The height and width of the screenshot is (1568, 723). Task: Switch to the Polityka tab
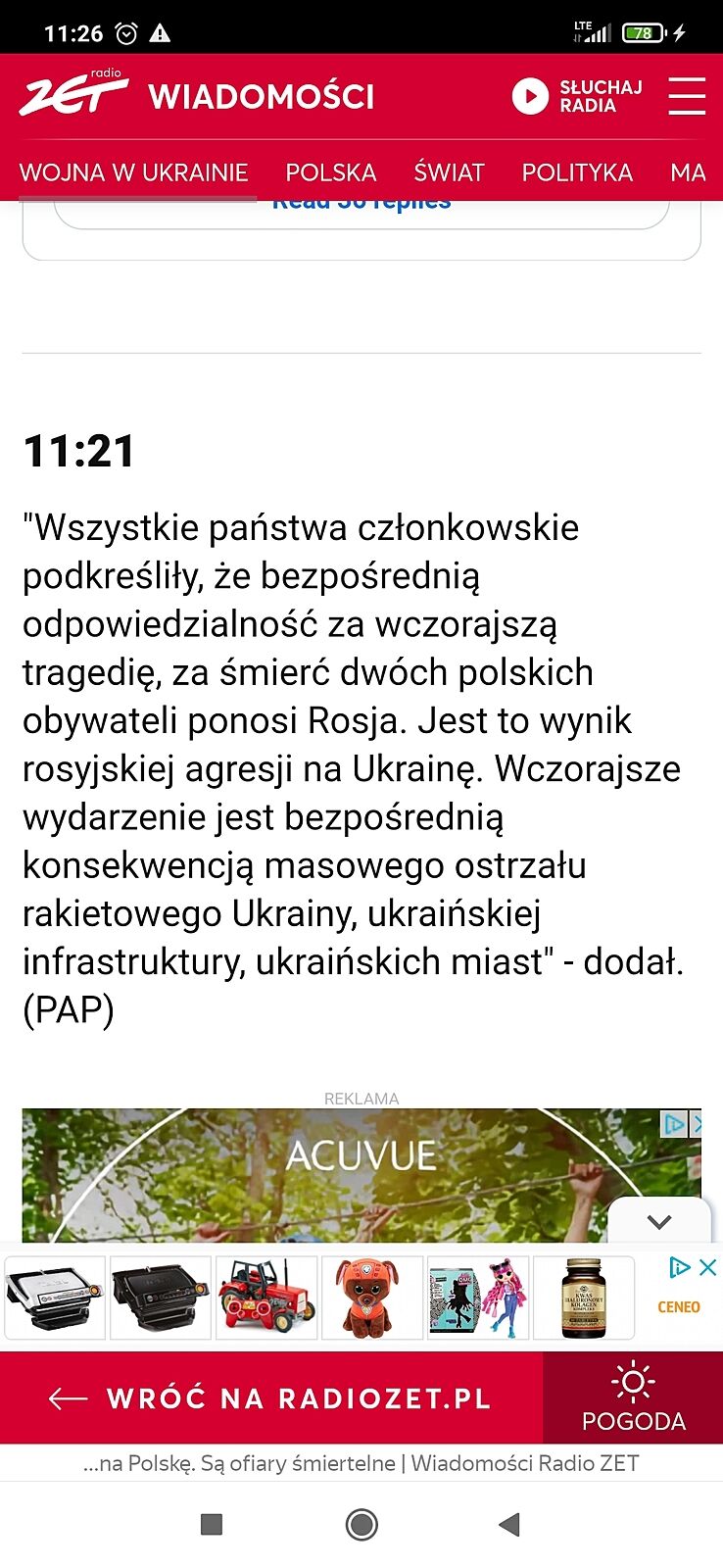576,172
